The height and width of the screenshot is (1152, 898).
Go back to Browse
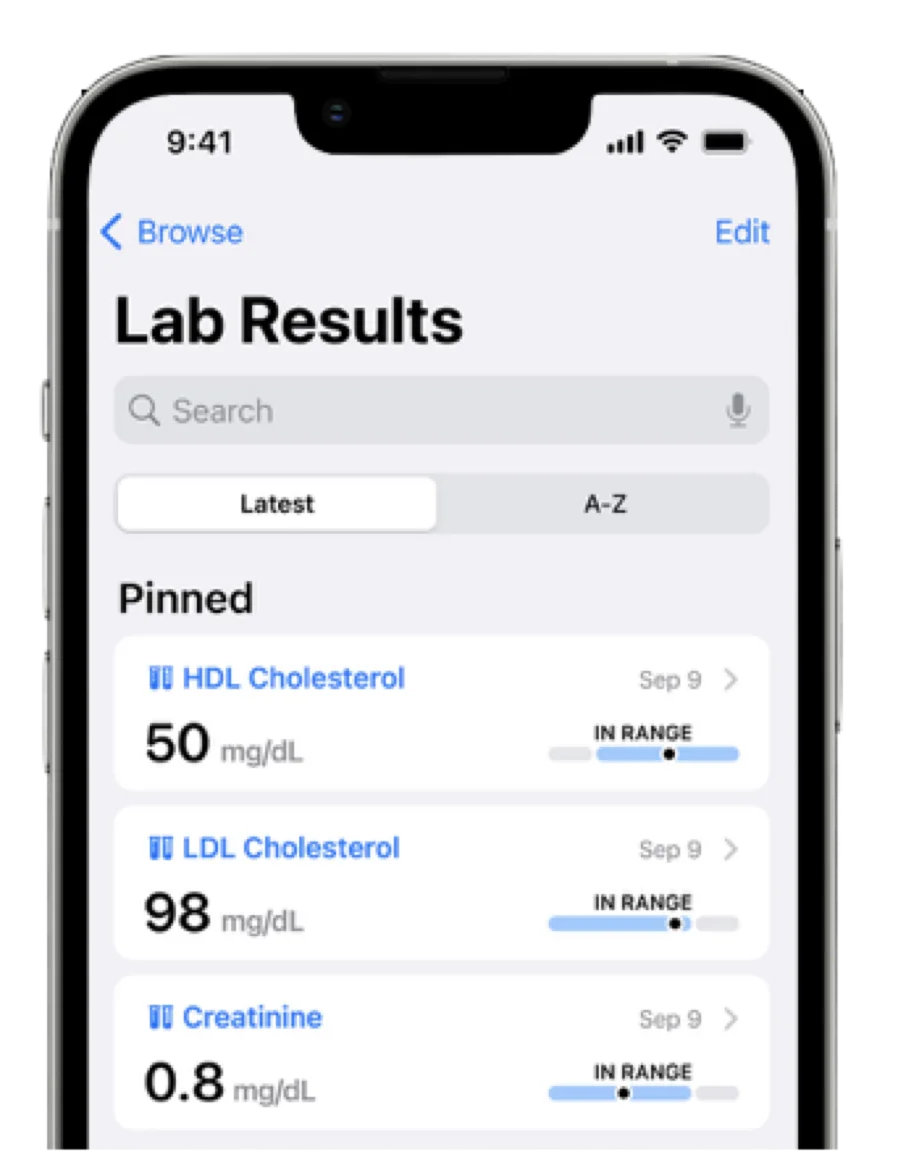[172, 232]
